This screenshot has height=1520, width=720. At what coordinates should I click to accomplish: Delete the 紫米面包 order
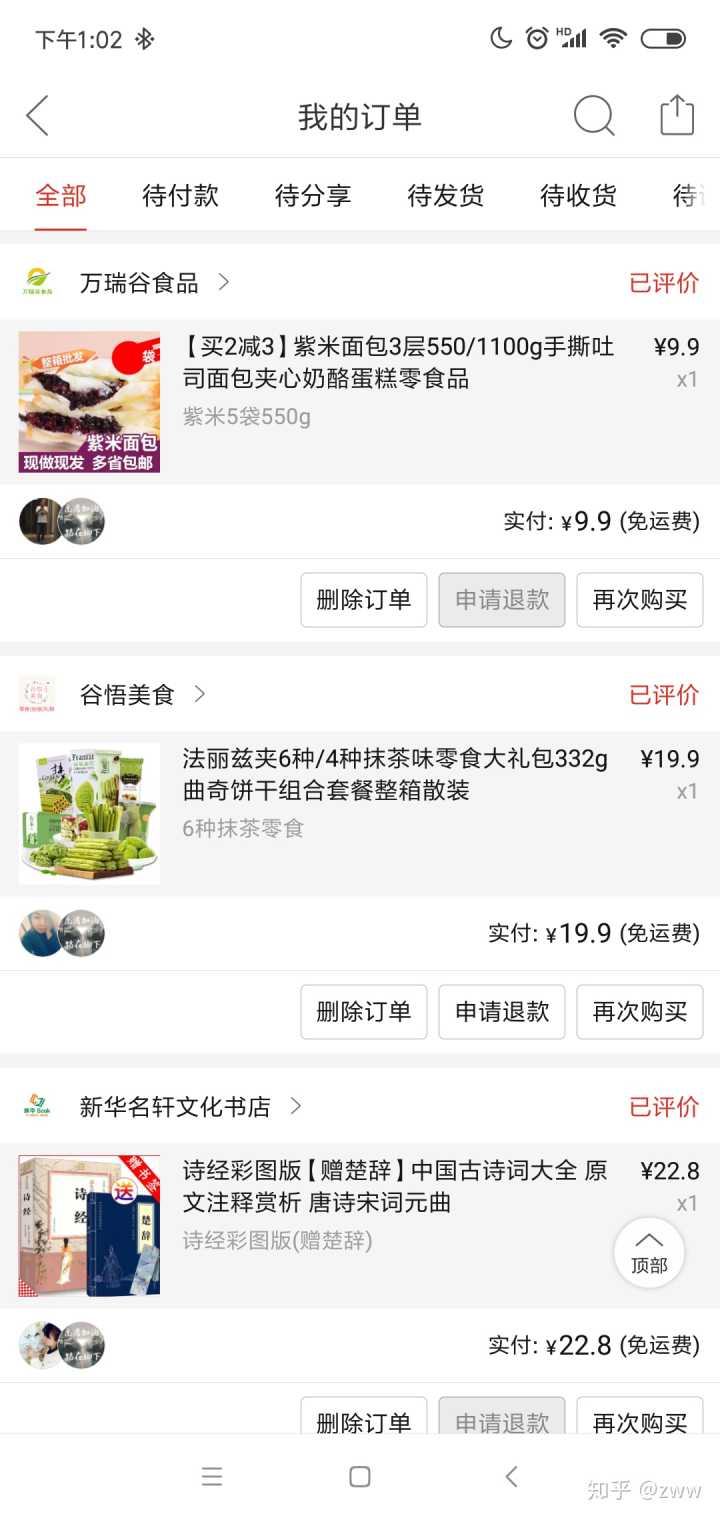[364, 600]
